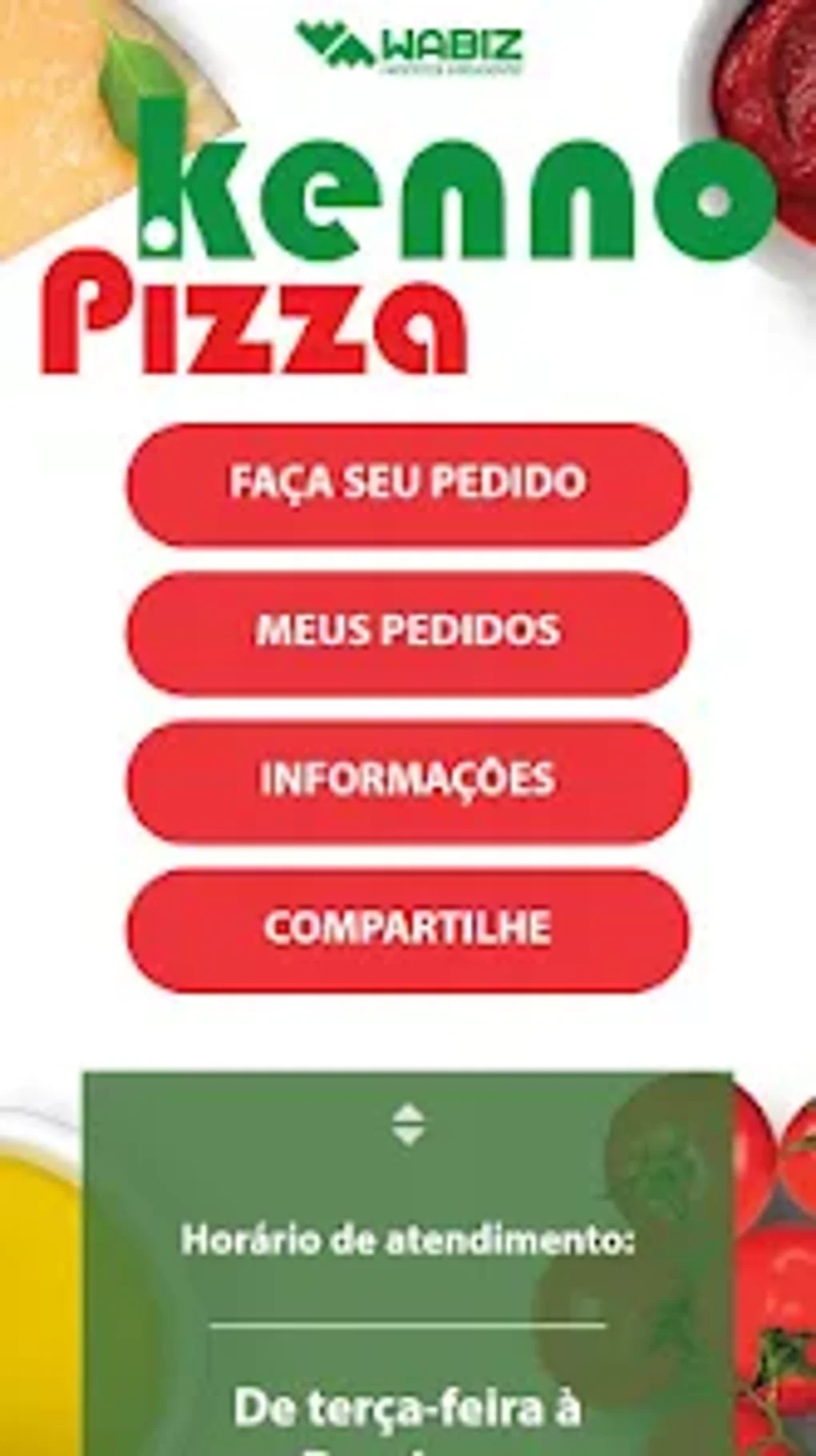This screenshot has width=816, height=1456.
Task: Tap the Faça Seu Pedido button
Action: coord(407,483)
